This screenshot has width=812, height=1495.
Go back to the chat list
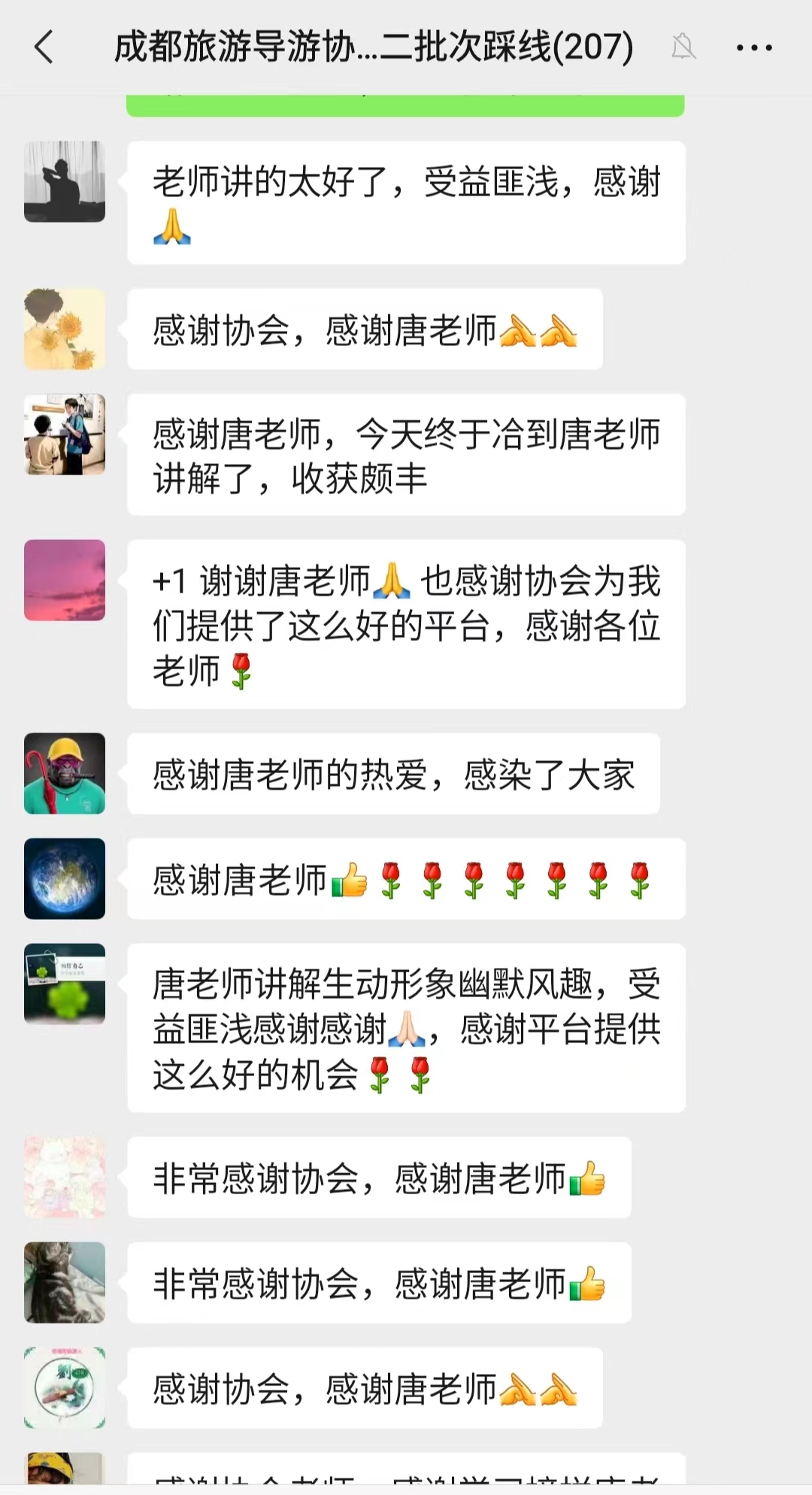coord(44,47)
